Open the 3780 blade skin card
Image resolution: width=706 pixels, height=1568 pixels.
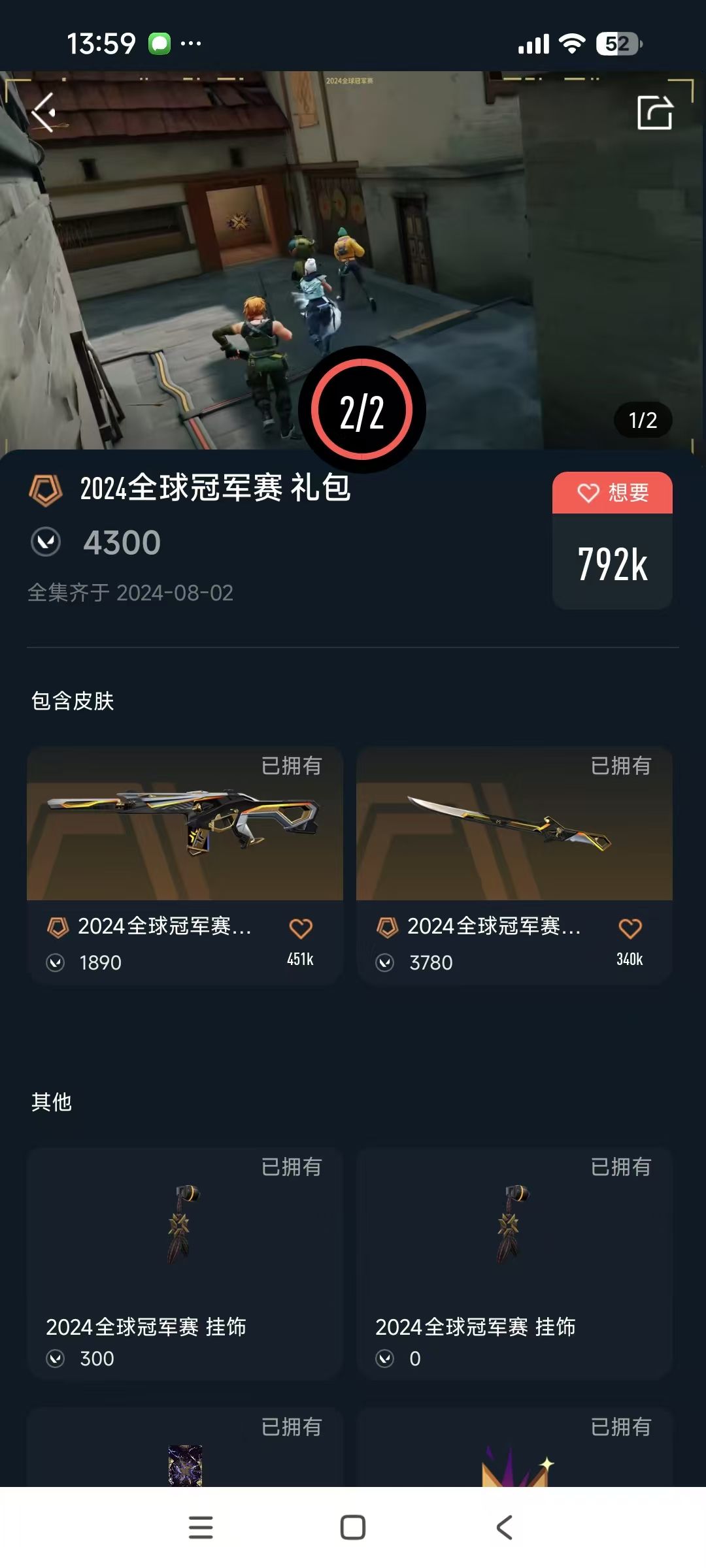(514, 866)
